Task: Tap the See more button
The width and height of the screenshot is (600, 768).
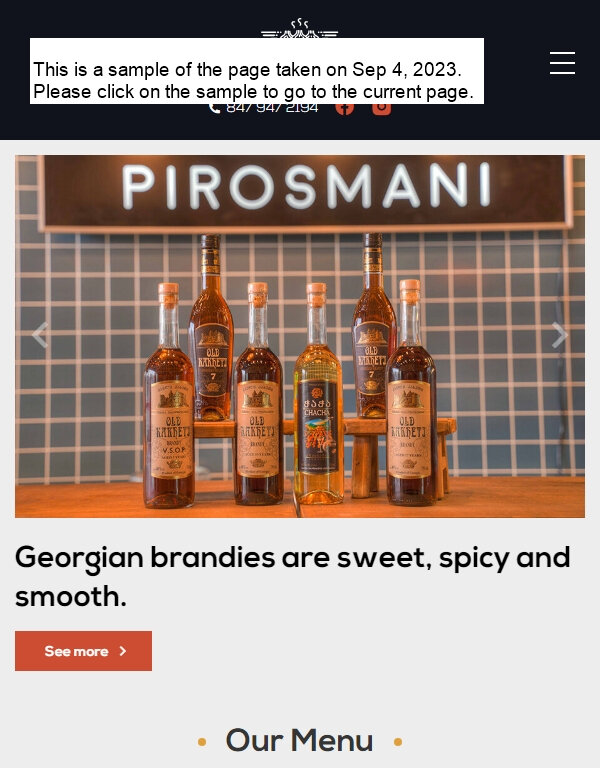Action: [84, 651]
